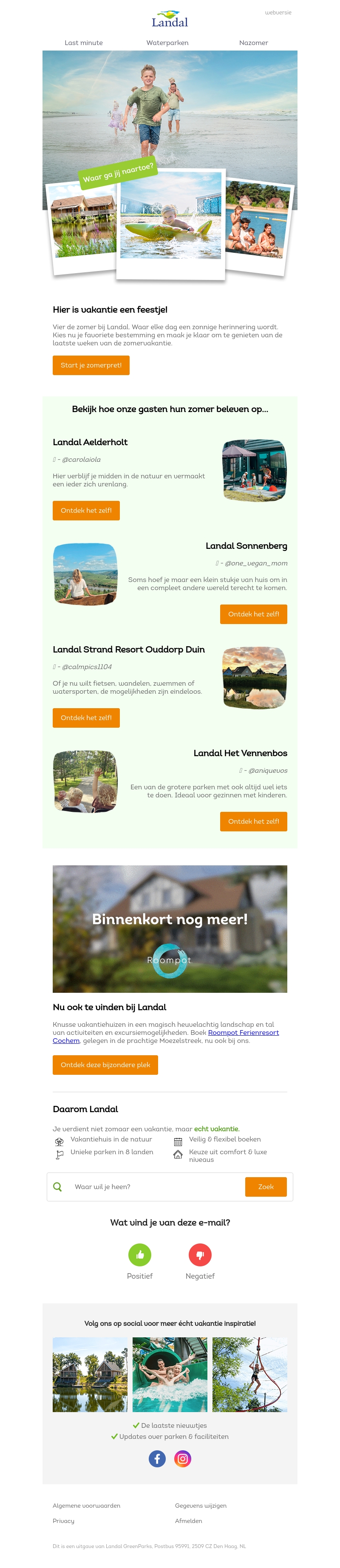Open Landal's Facebook page
Image resolution: width=340 pixels, height=1568 pixels.
click(x=157, y=1458)
